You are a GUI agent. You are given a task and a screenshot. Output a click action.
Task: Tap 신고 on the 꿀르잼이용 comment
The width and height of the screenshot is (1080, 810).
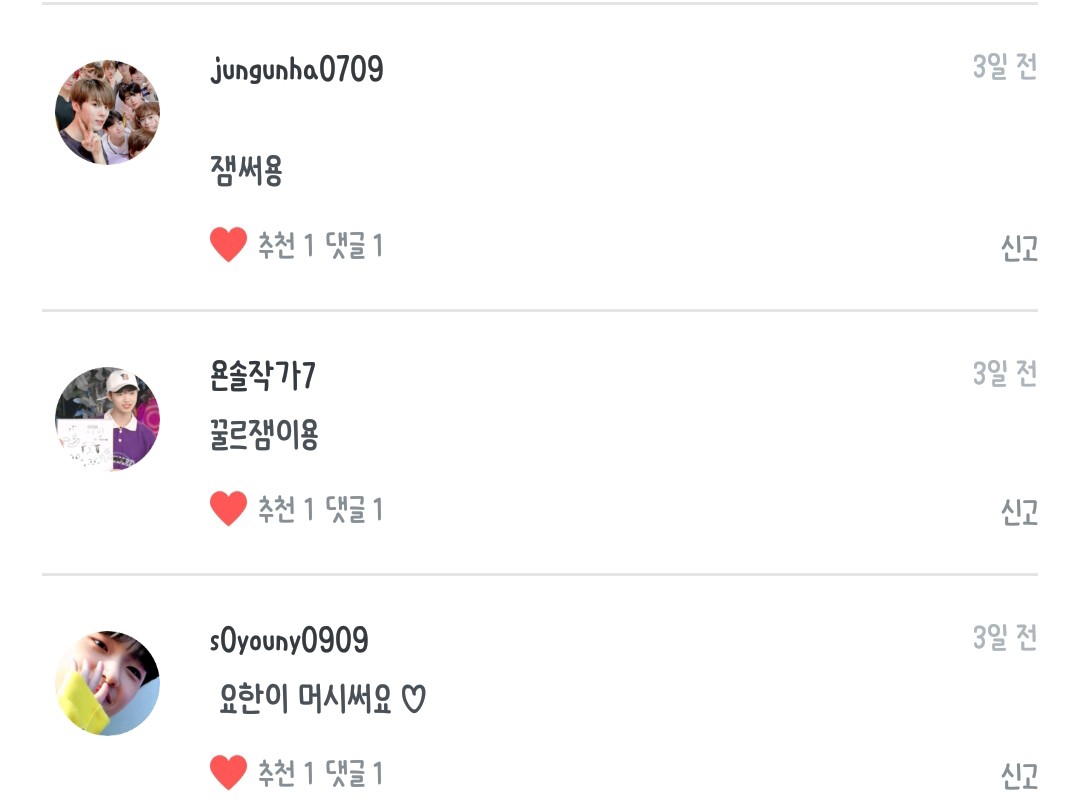[x=1019, y=513]
